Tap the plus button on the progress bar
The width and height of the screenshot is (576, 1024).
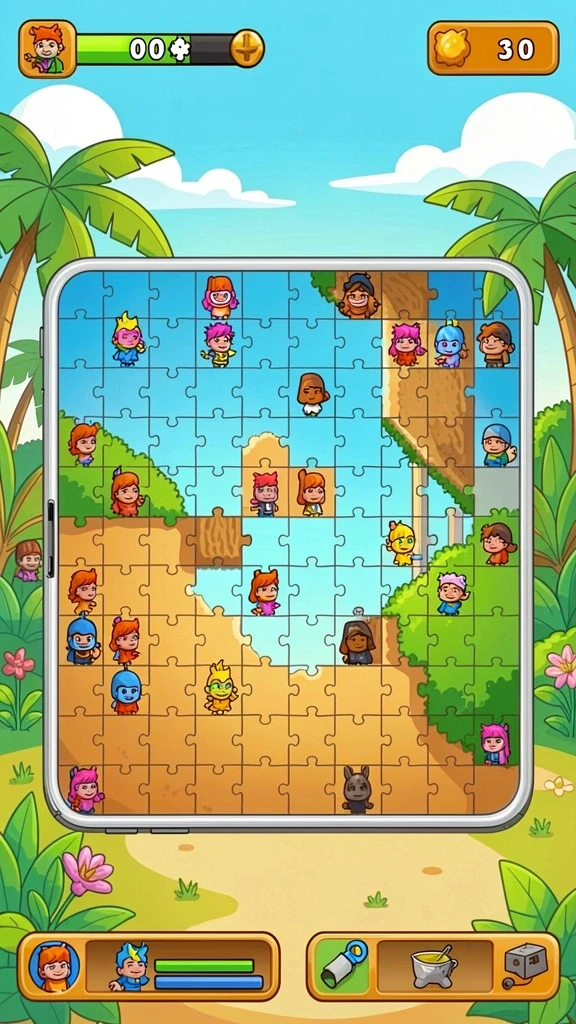248,48
